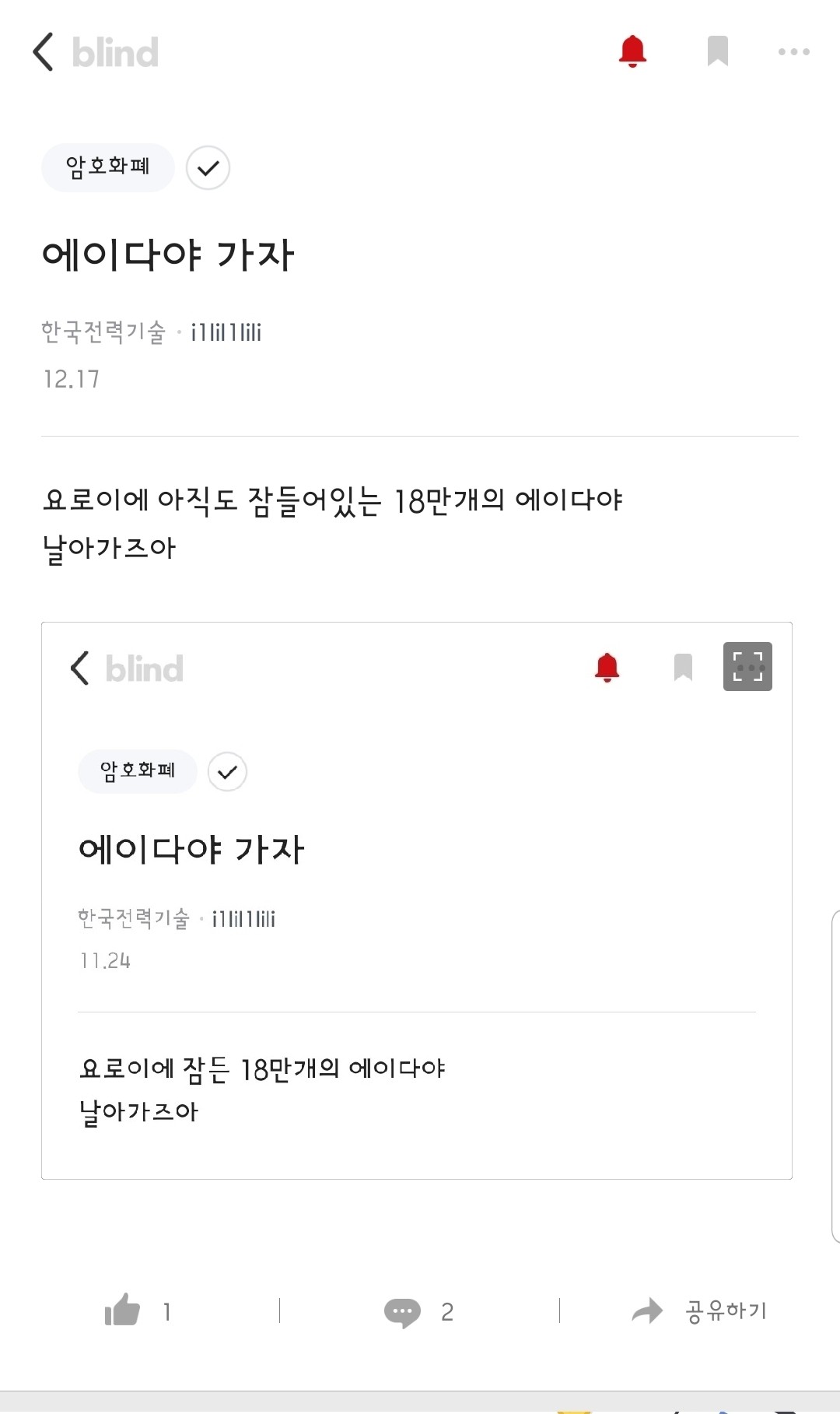
Task: Open the 암호화폐 category tag
Action: (107, 167)
